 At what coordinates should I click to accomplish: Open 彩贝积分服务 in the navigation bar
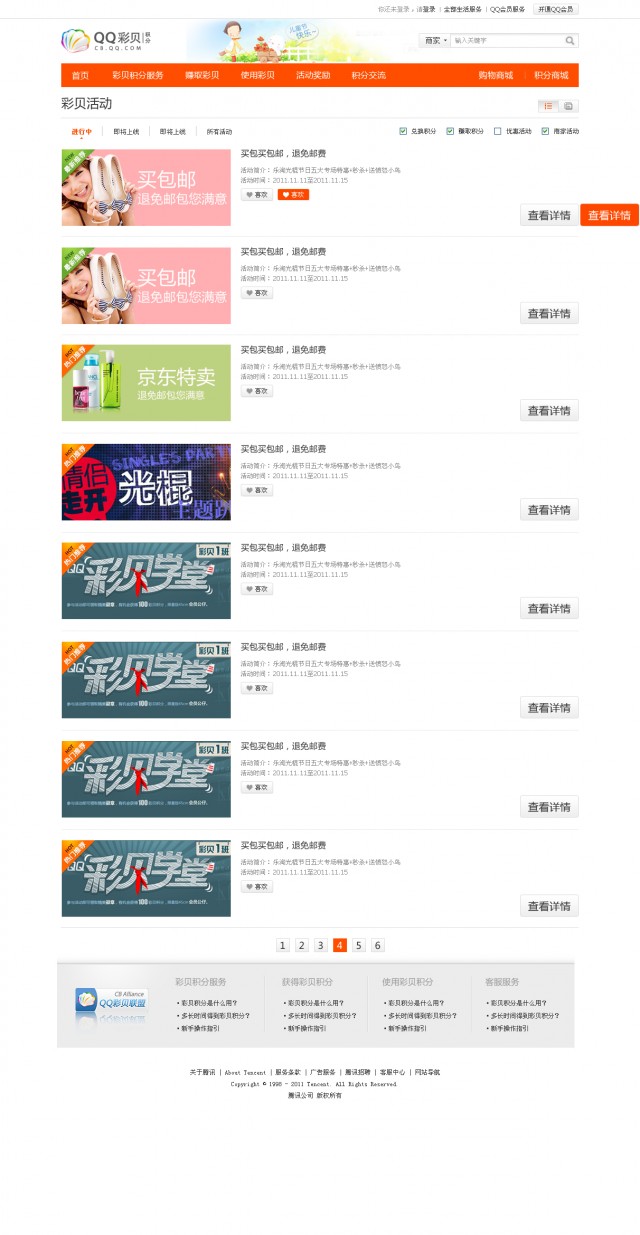[x=138, y=75]
